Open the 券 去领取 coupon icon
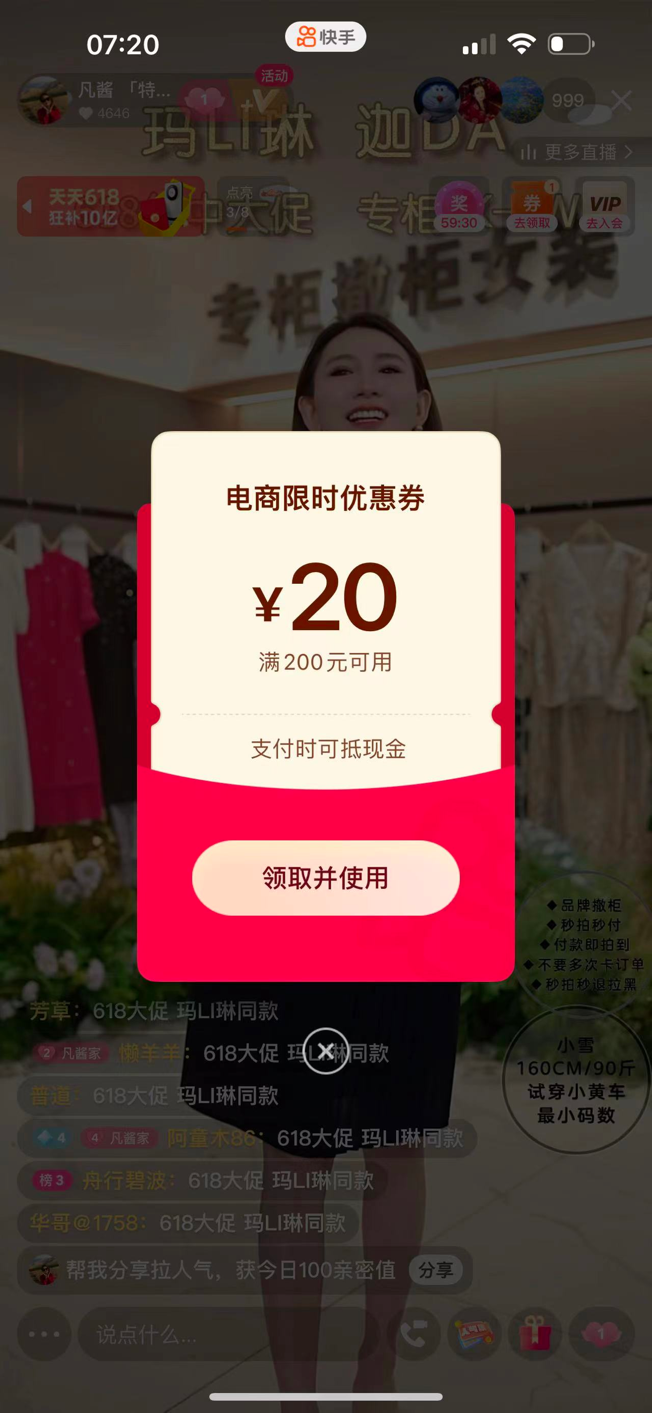 (x=532, y=207)
